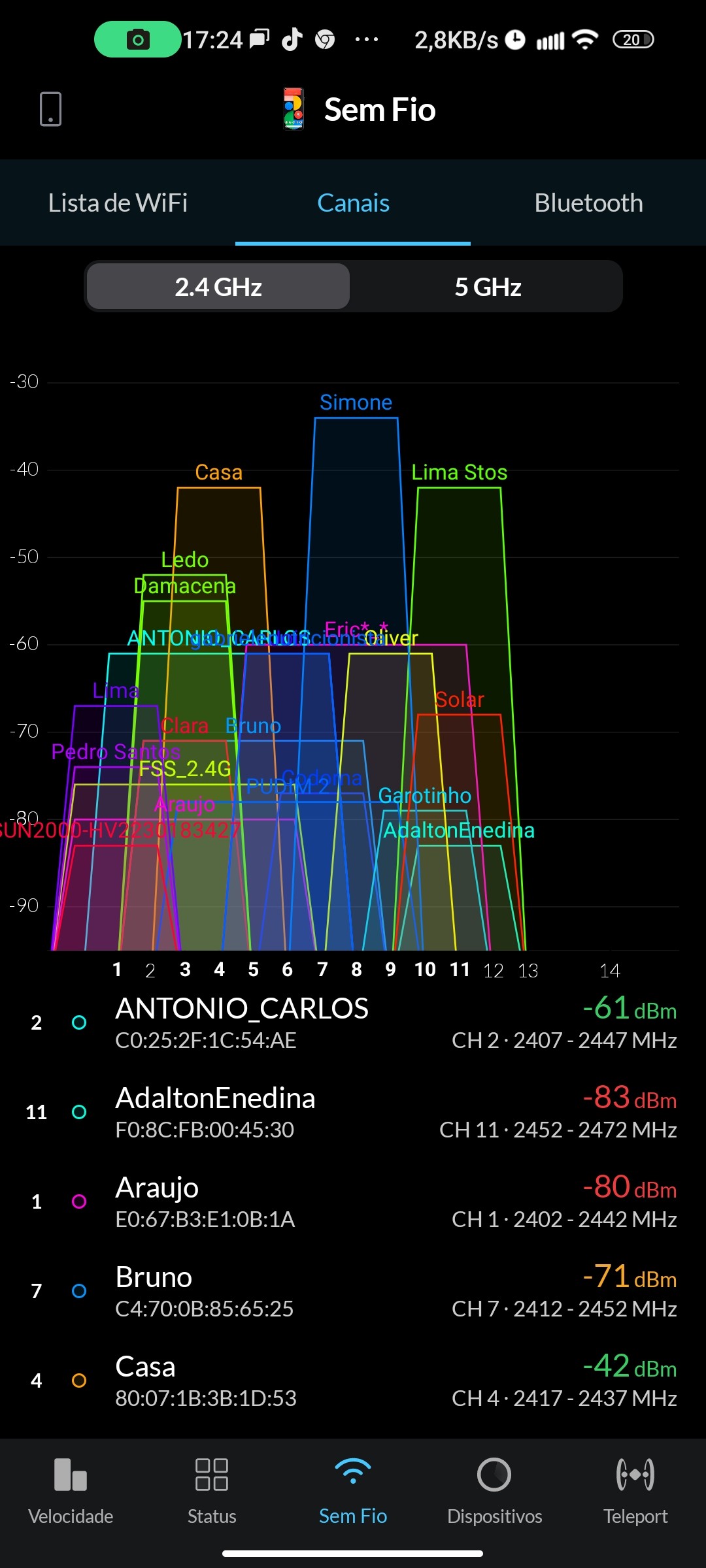
Task: Switch to the Lista de WiFi tab
Action: click(118, 203)
